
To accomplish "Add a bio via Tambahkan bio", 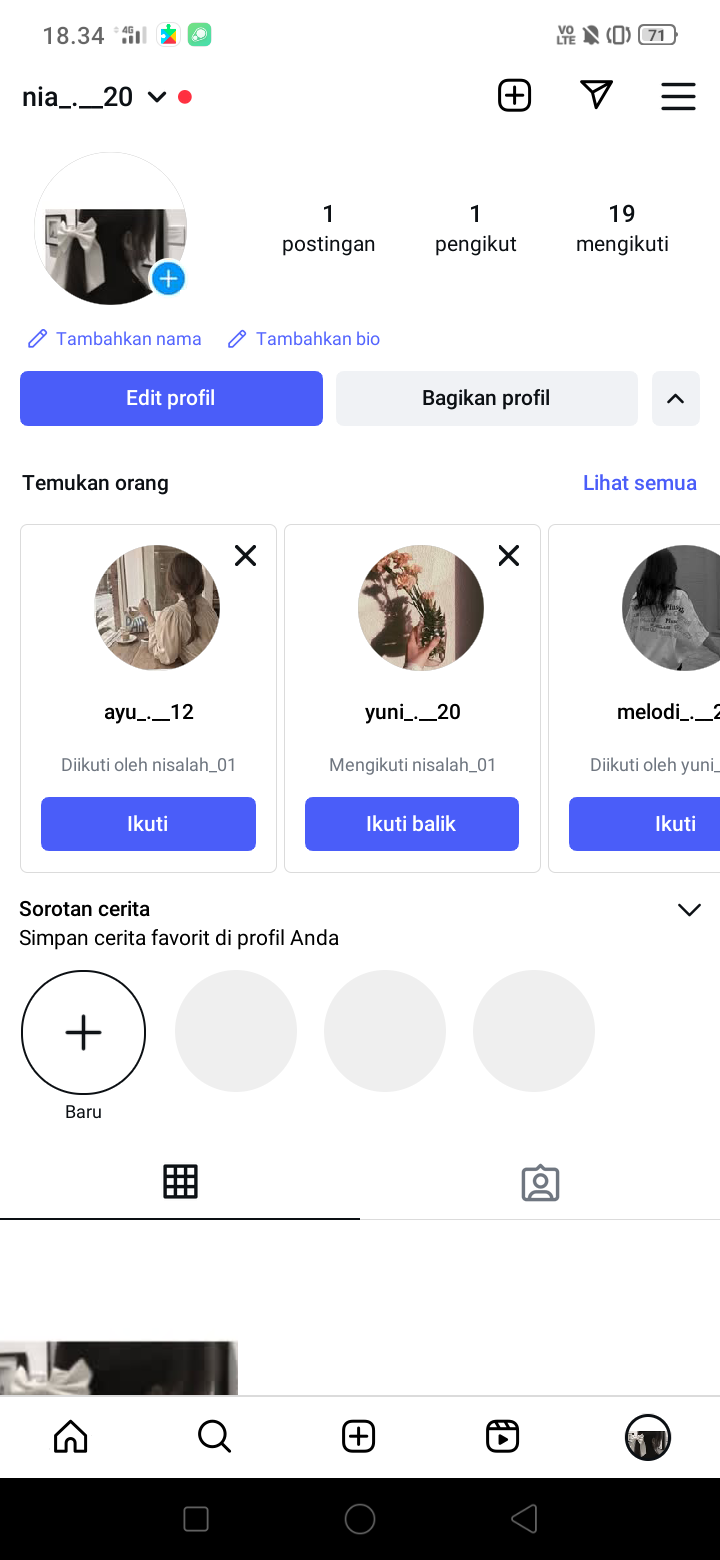I will tap(305, 339).
